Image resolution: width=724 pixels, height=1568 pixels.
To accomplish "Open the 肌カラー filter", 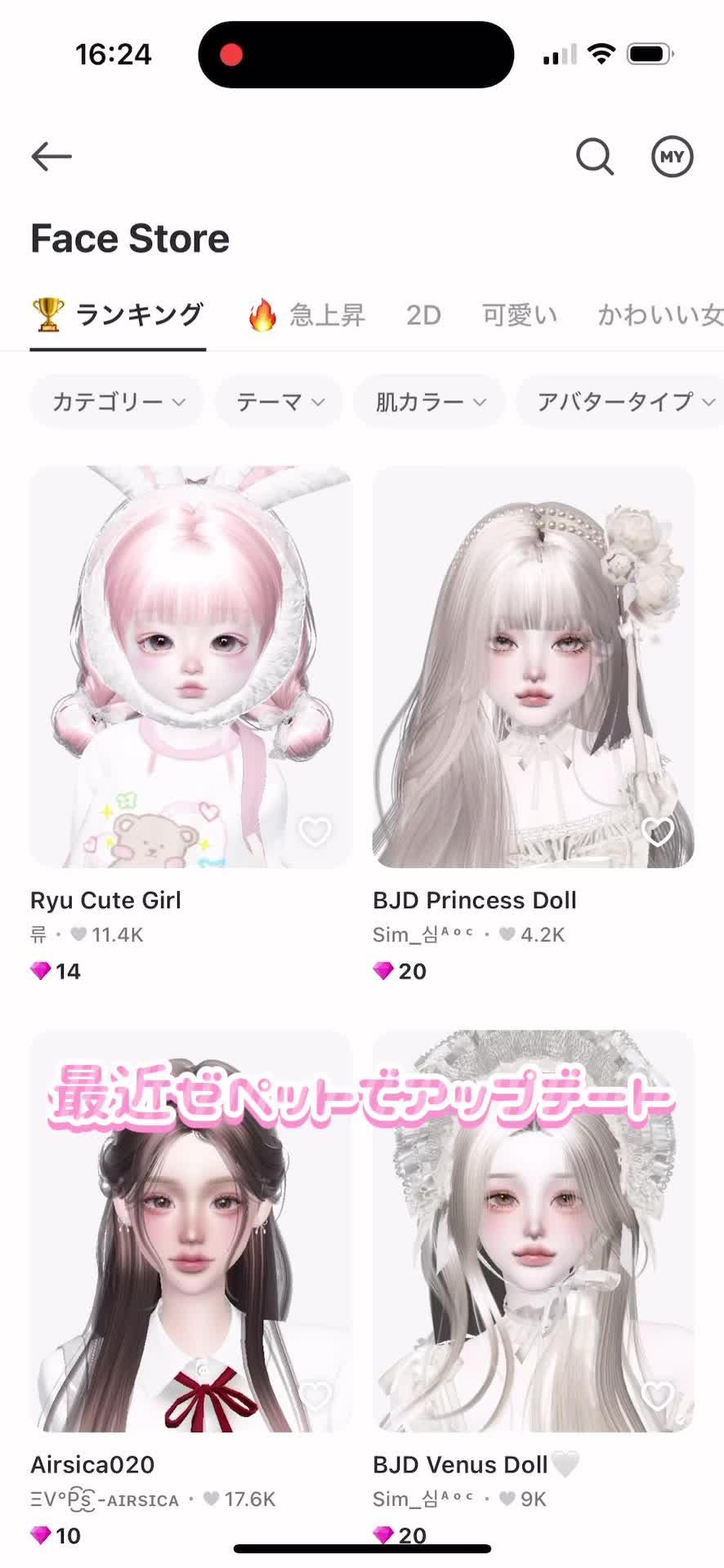I will point(430,402).
